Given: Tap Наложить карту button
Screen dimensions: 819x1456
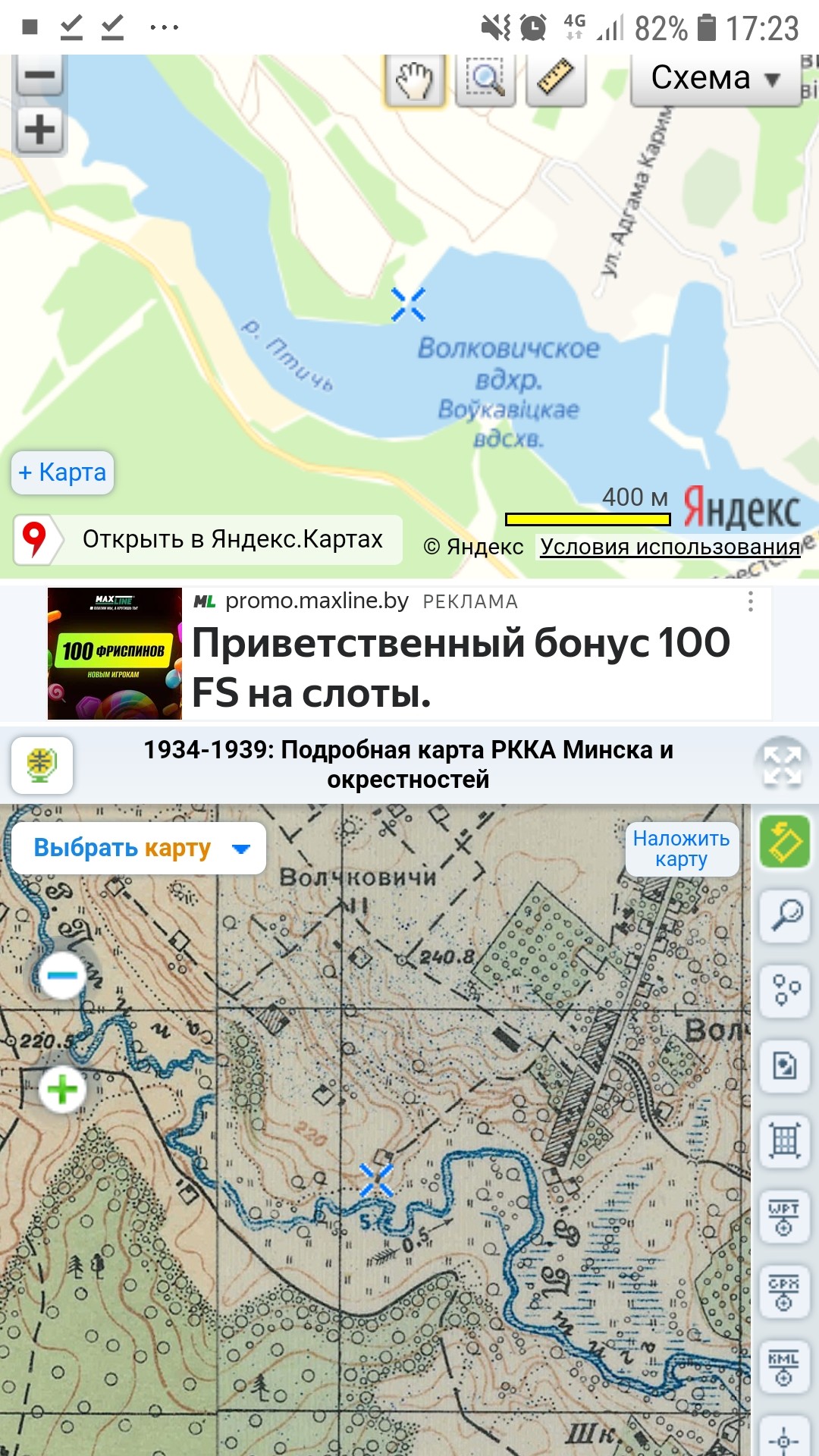Looking at the screenshot, I should (681, 849).
